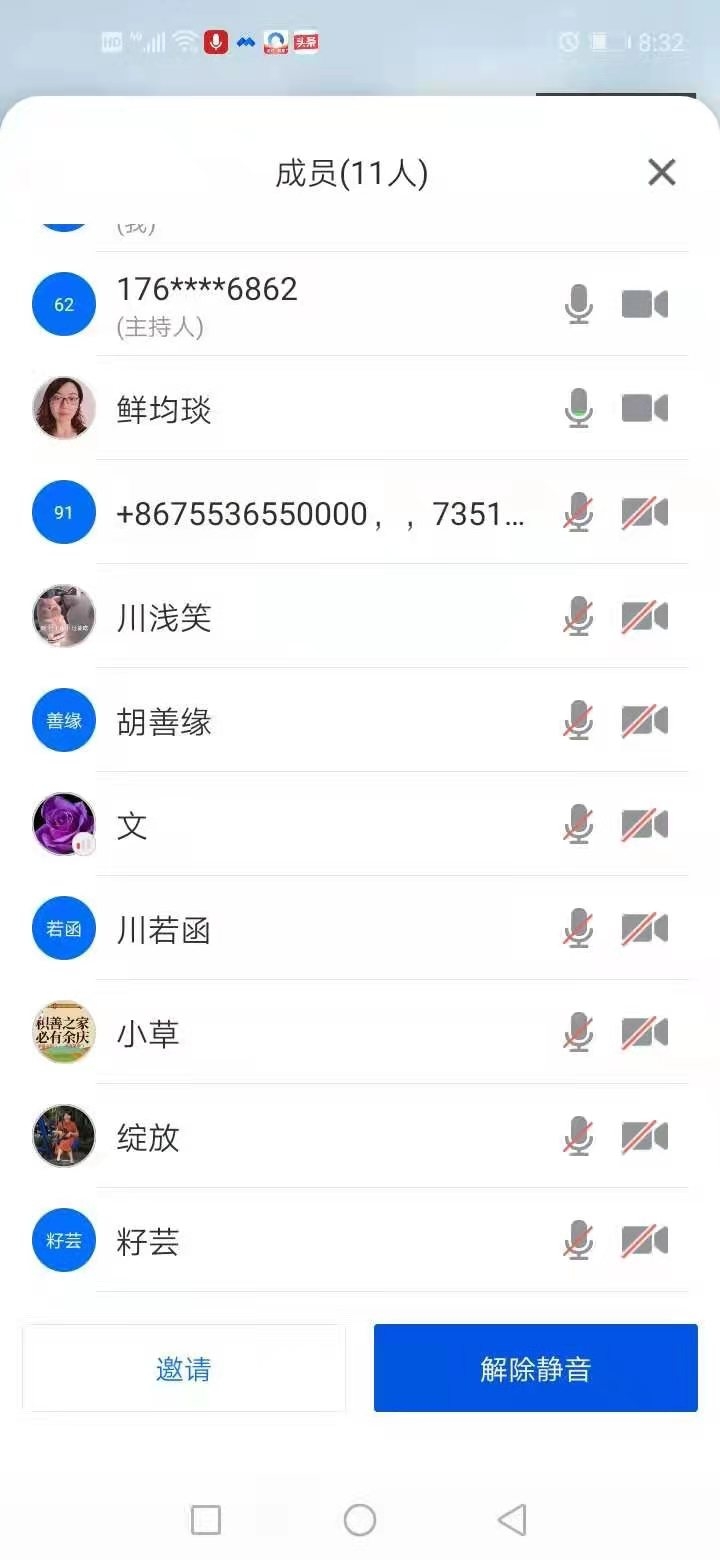Image resolution: width=720 pixels, height=1560 pixels.
Task: Tap the 解除静音 unmute button
Action: pyautogui.click(x=535, y=1368)
